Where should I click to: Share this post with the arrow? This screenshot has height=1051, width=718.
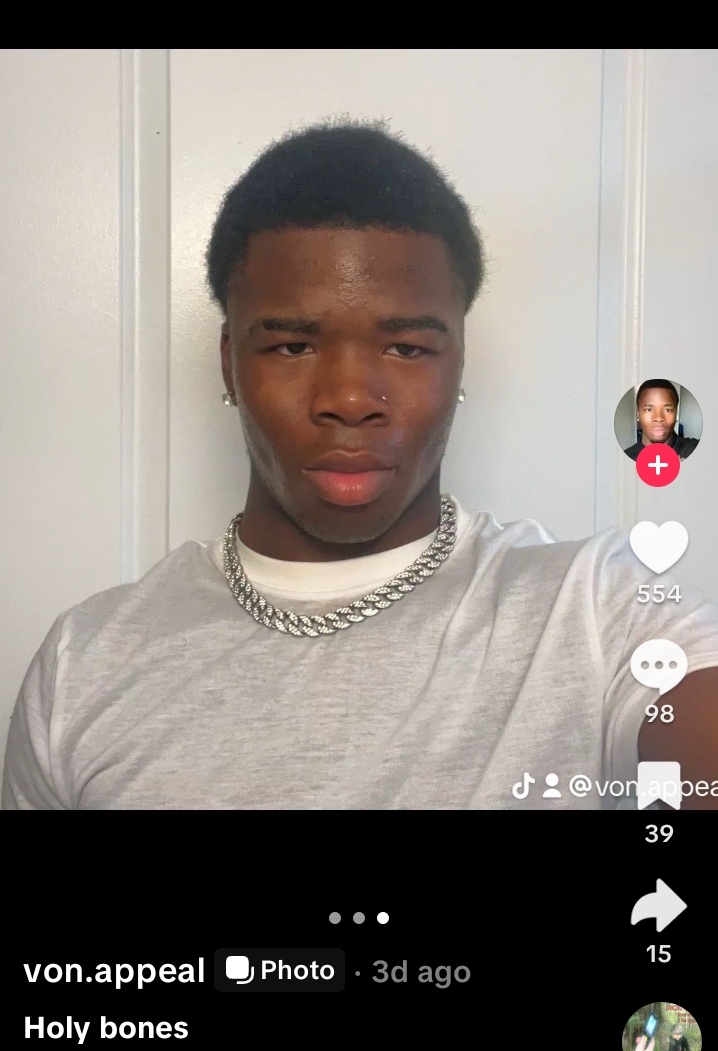(658, 906)
